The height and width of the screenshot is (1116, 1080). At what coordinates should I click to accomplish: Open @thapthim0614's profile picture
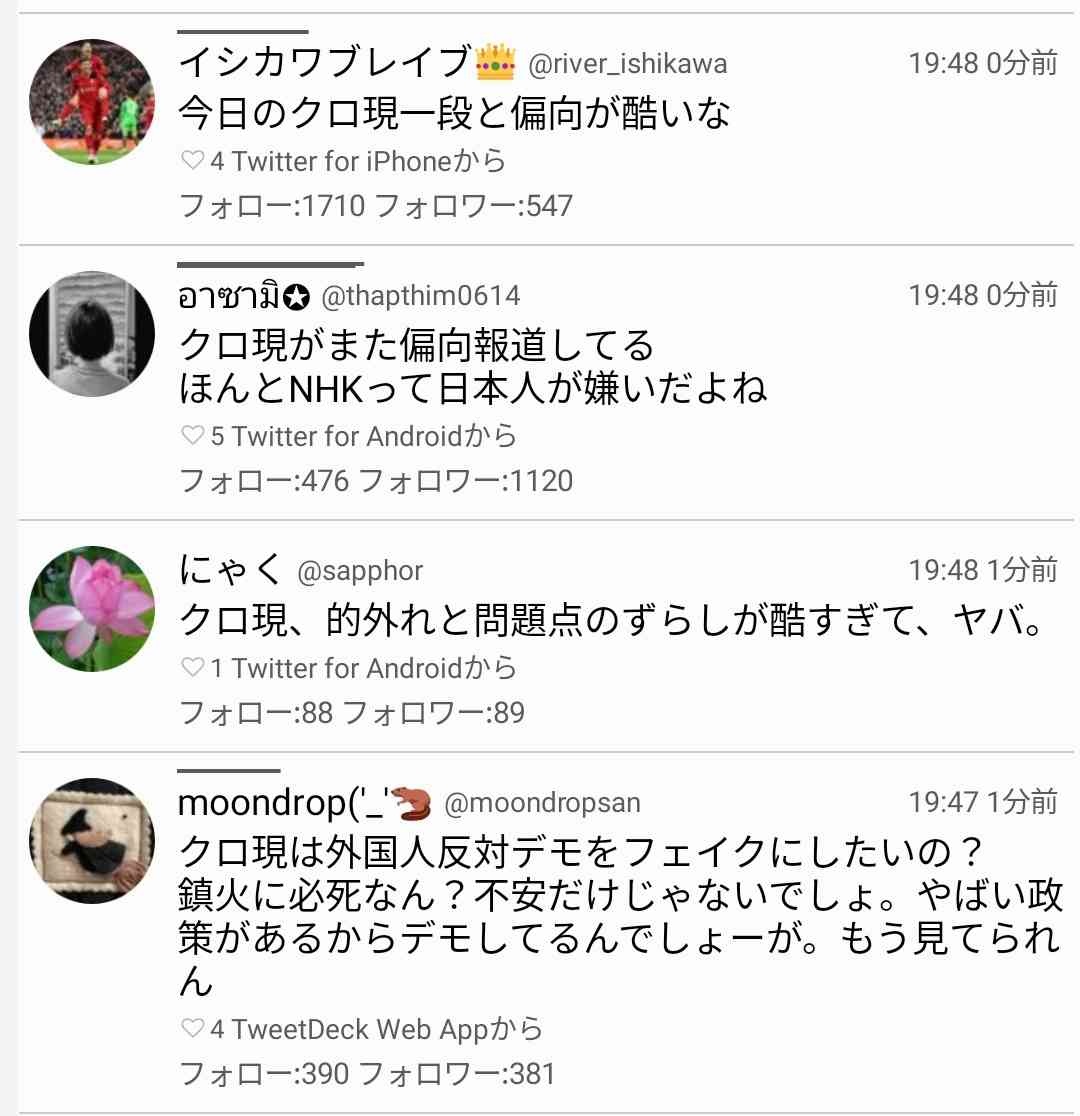pos(92,334)
